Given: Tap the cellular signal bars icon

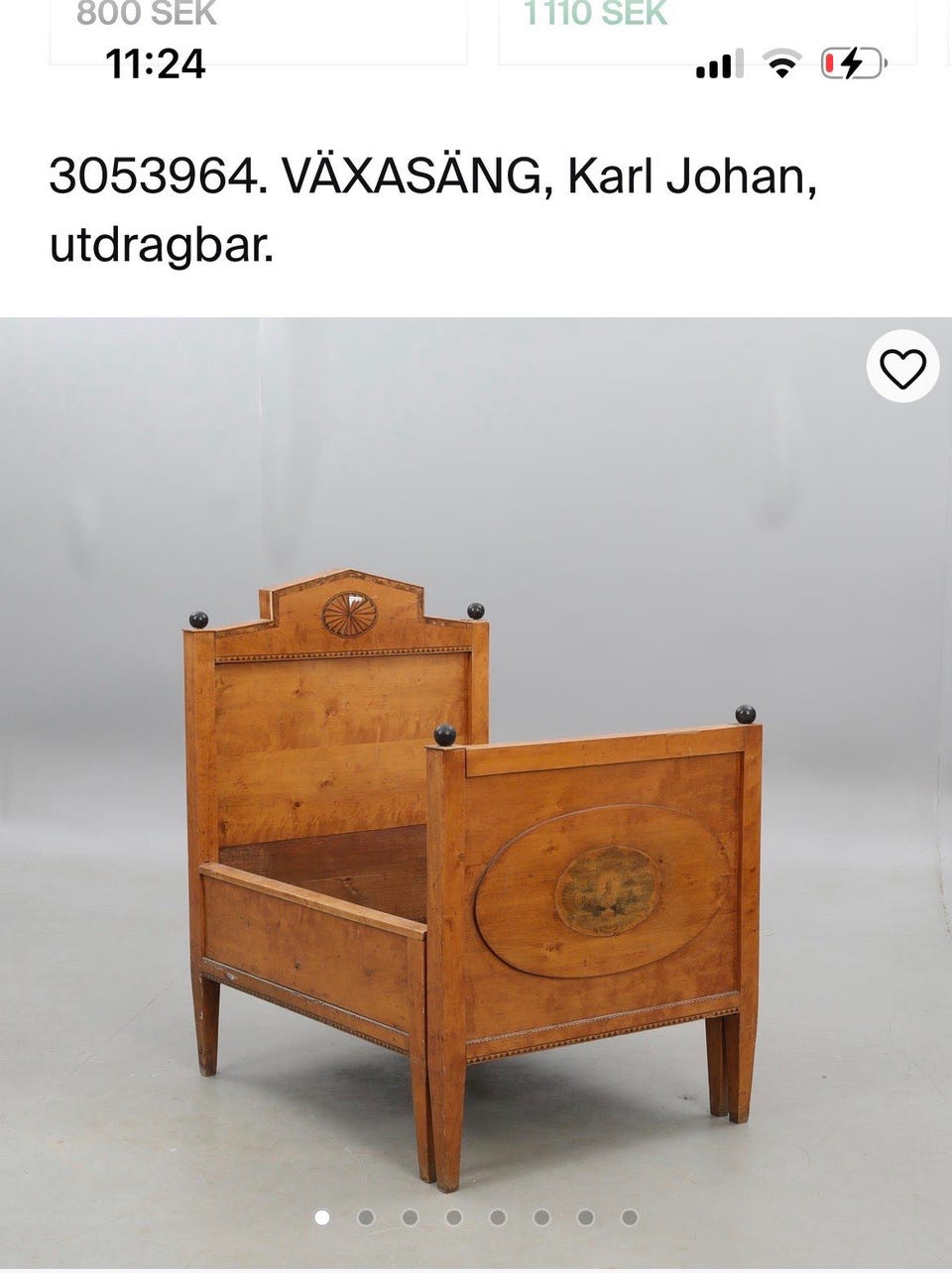Looking at the screenshot, I should coord(719,63).
